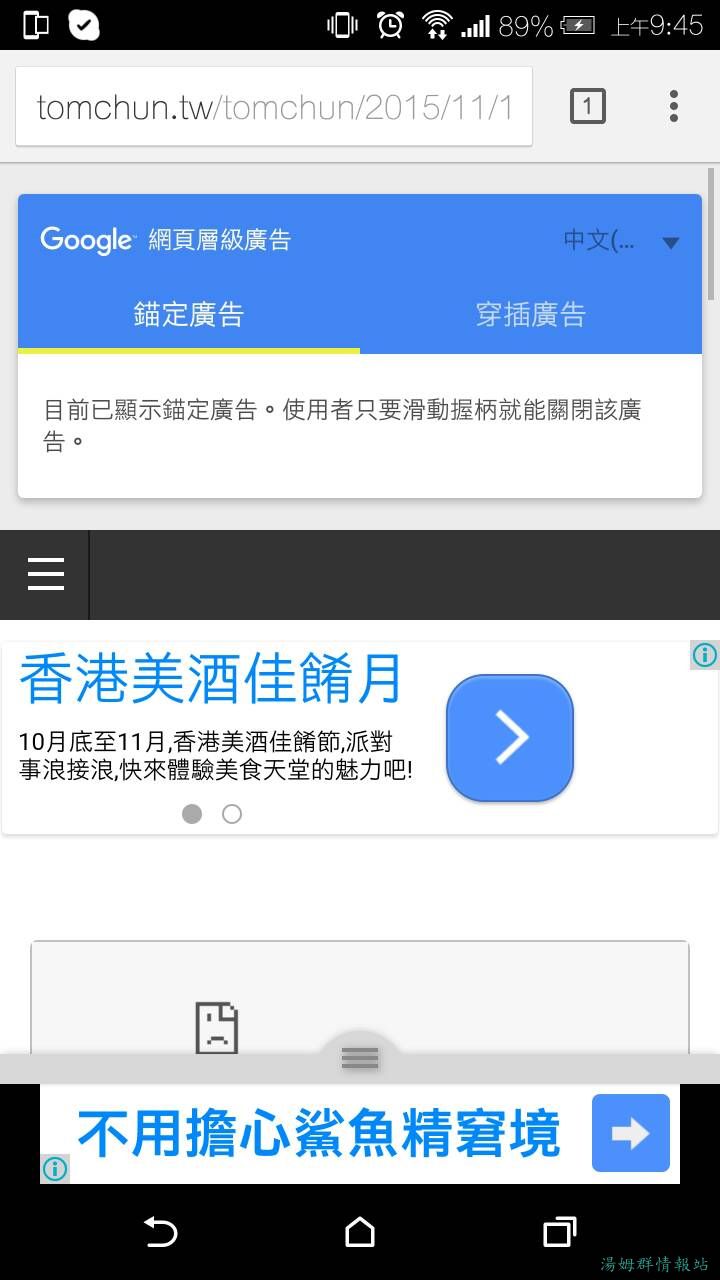This screenshot has width=720, height=1280.
Task: Open ad info icon on bottom anchor ad
Action: point(56,1168)
